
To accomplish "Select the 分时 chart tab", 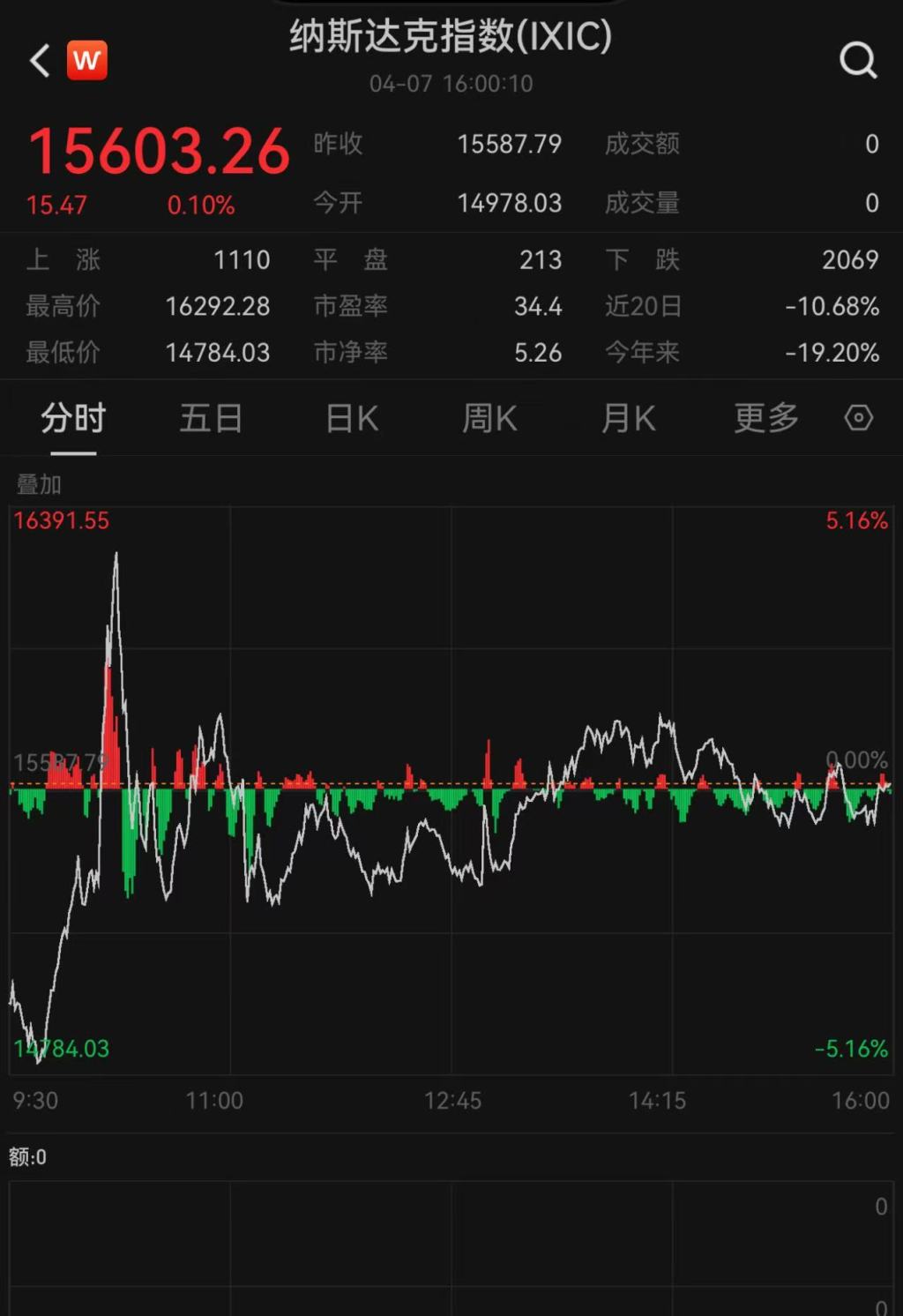I will point(73,418).
